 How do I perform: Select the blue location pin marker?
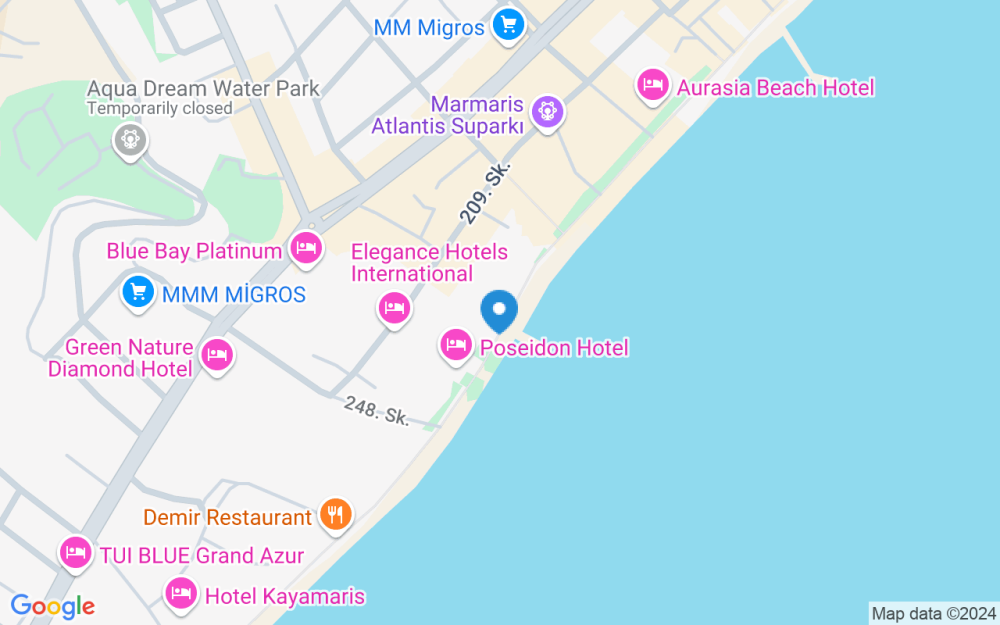pyautogui.click(x=499, y=310)
